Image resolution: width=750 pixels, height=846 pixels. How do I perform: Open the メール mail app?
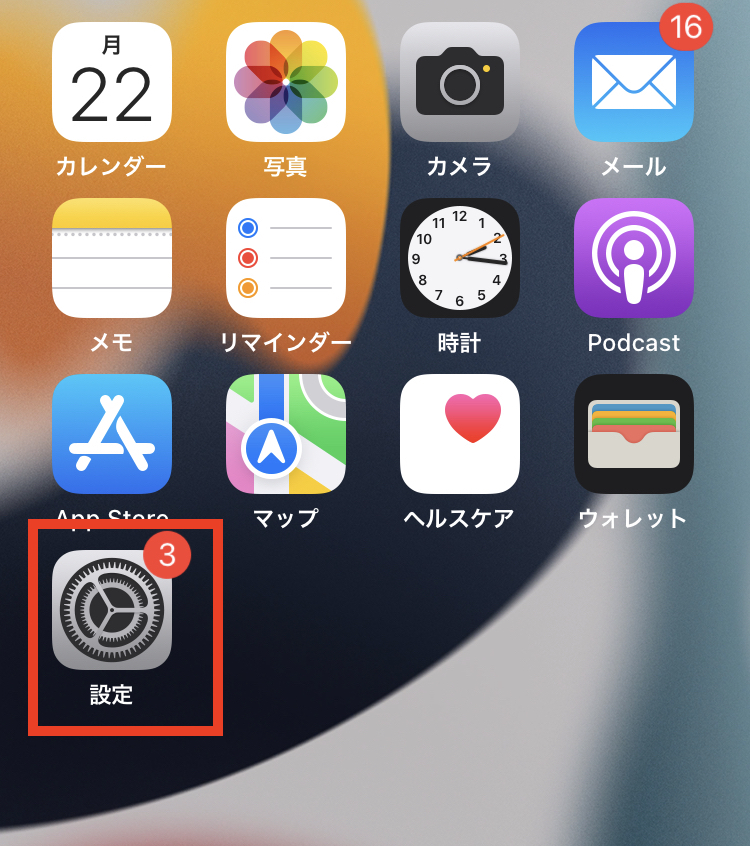coord(634,82)
